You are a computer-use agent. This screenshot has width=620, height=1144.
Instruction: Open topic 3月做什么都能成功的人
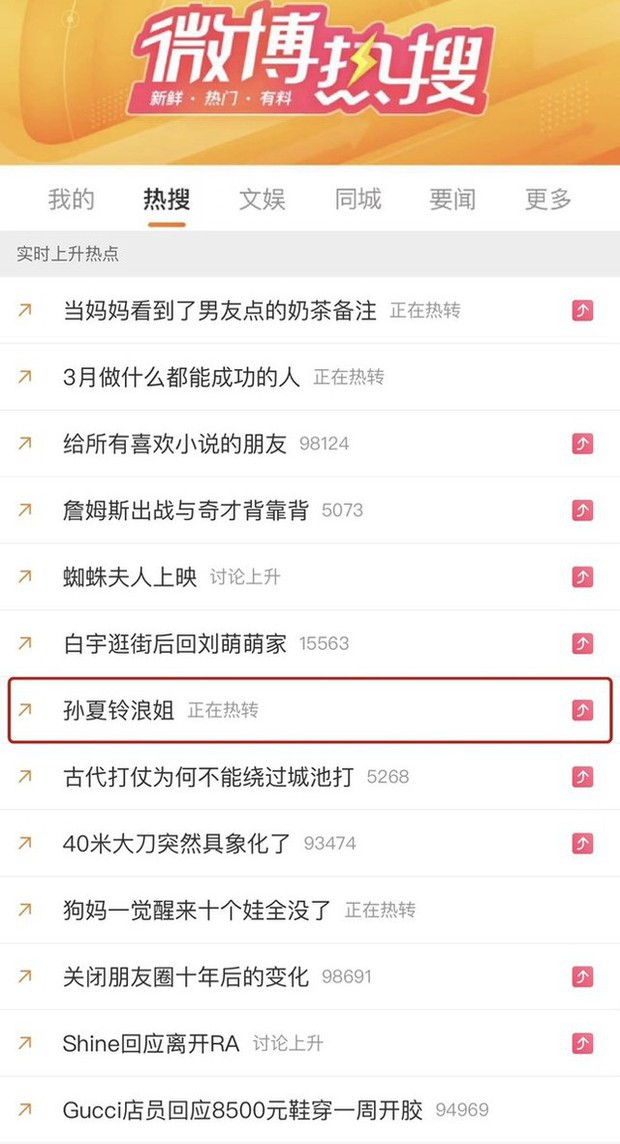click(181, 377)
